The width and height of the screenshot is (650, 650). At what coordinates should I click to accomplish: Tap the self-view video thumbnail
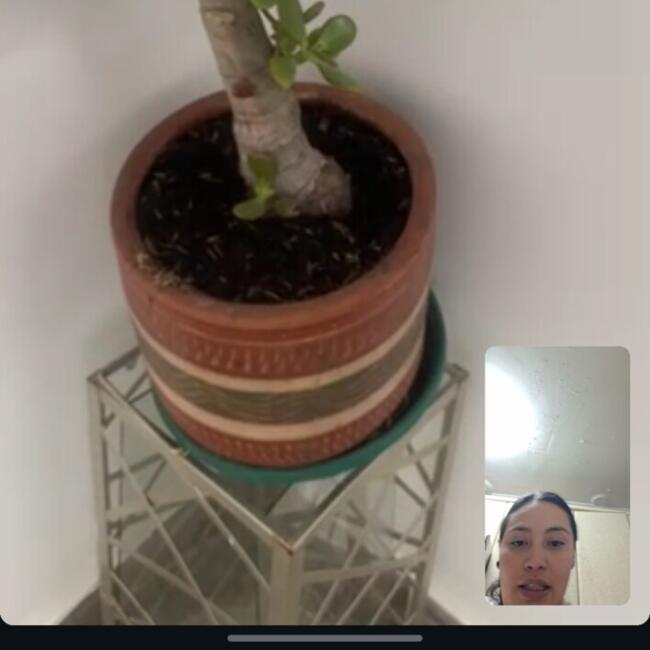tap(557, 475)
